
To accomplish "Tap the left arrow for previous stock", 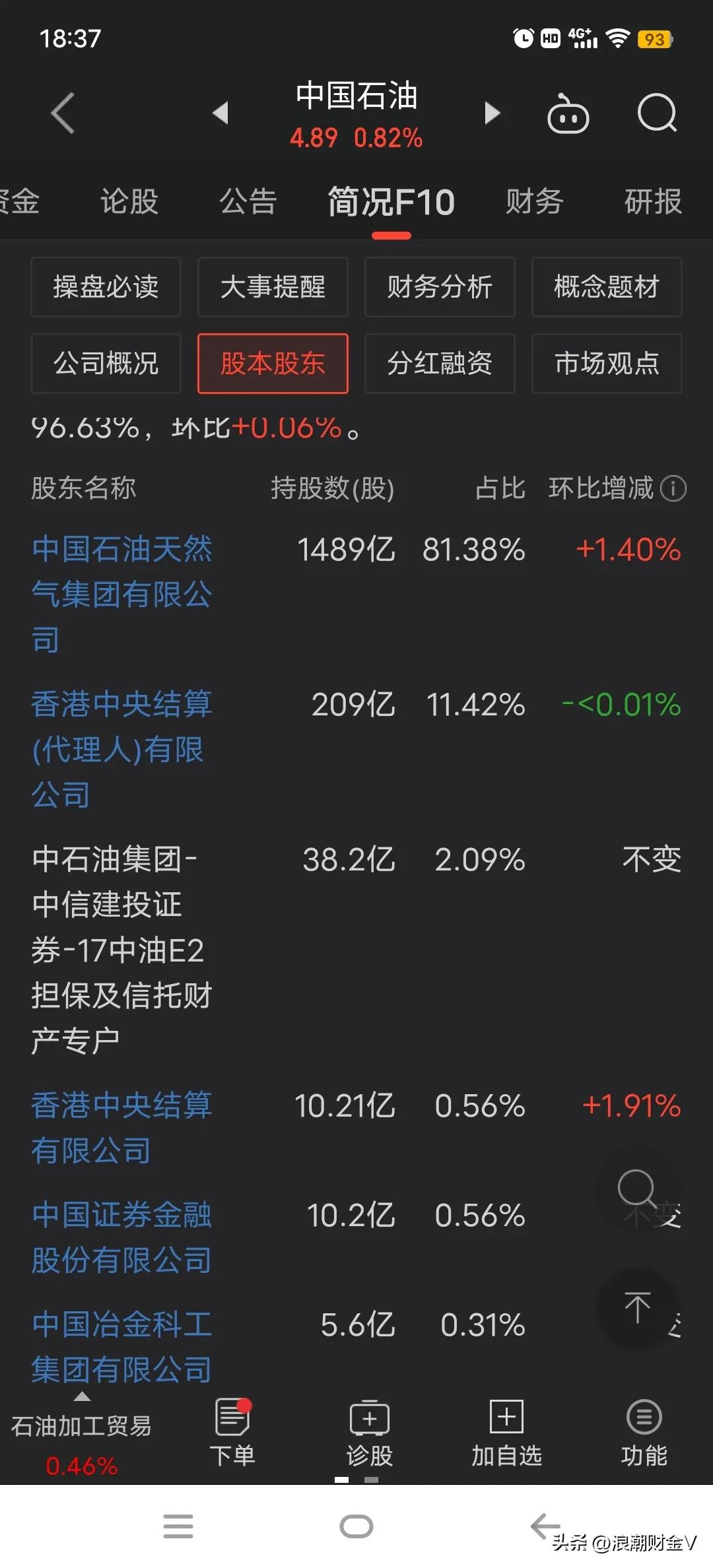I will coord(222,113).
